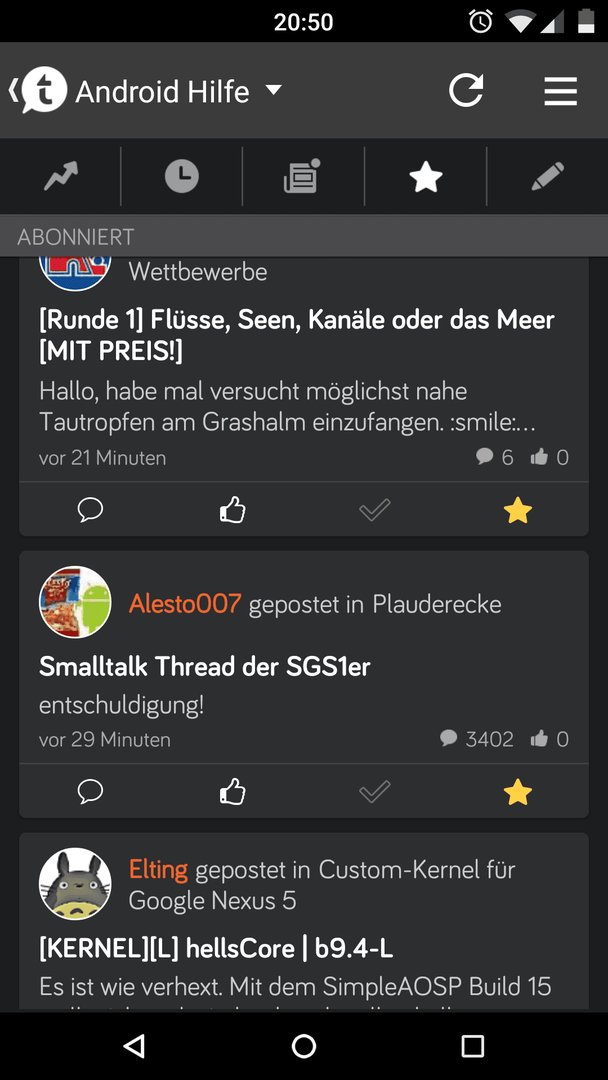The width and height of the screenshot is (608, 1080).
Task: Open the hamburger menu
Action: [560, 91]
